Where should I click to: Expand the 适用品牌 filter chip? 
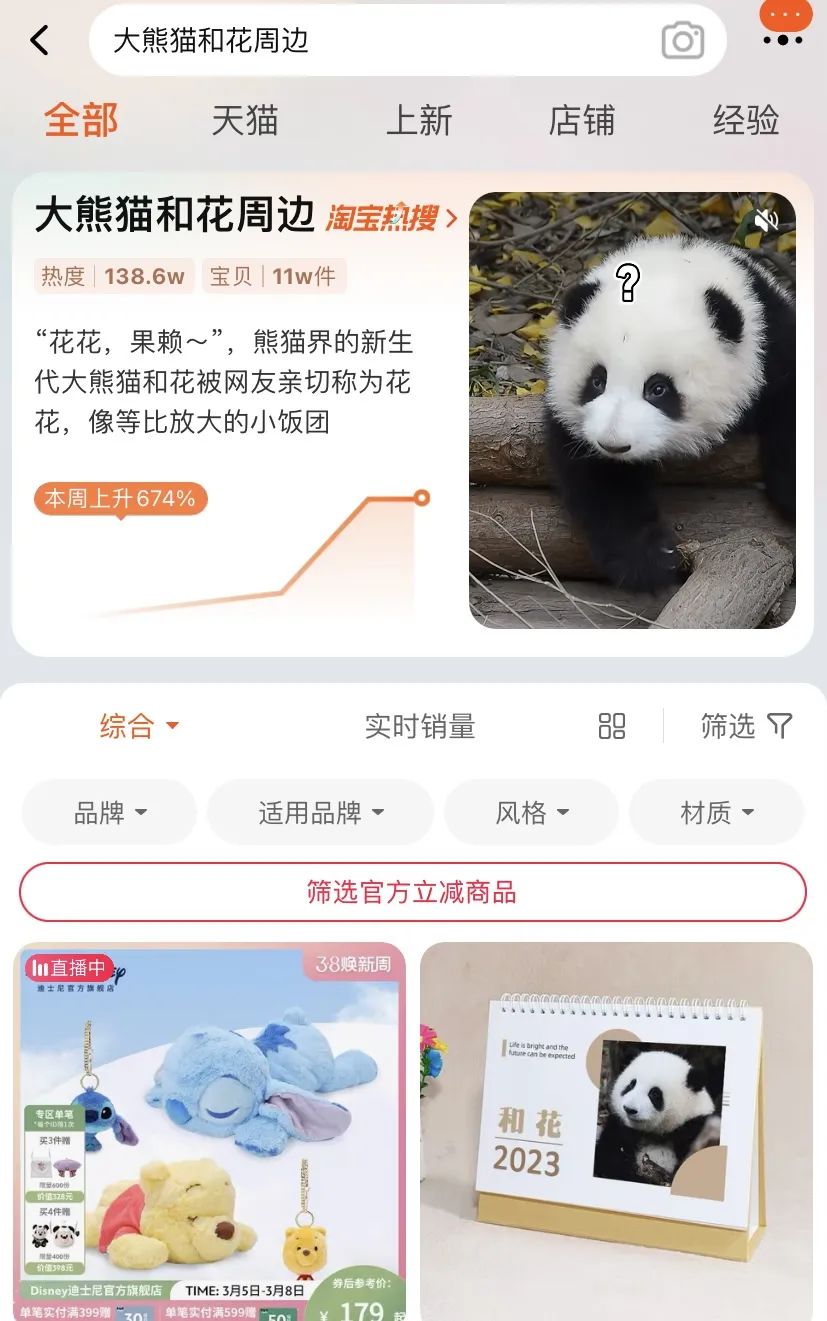point(320,813)
